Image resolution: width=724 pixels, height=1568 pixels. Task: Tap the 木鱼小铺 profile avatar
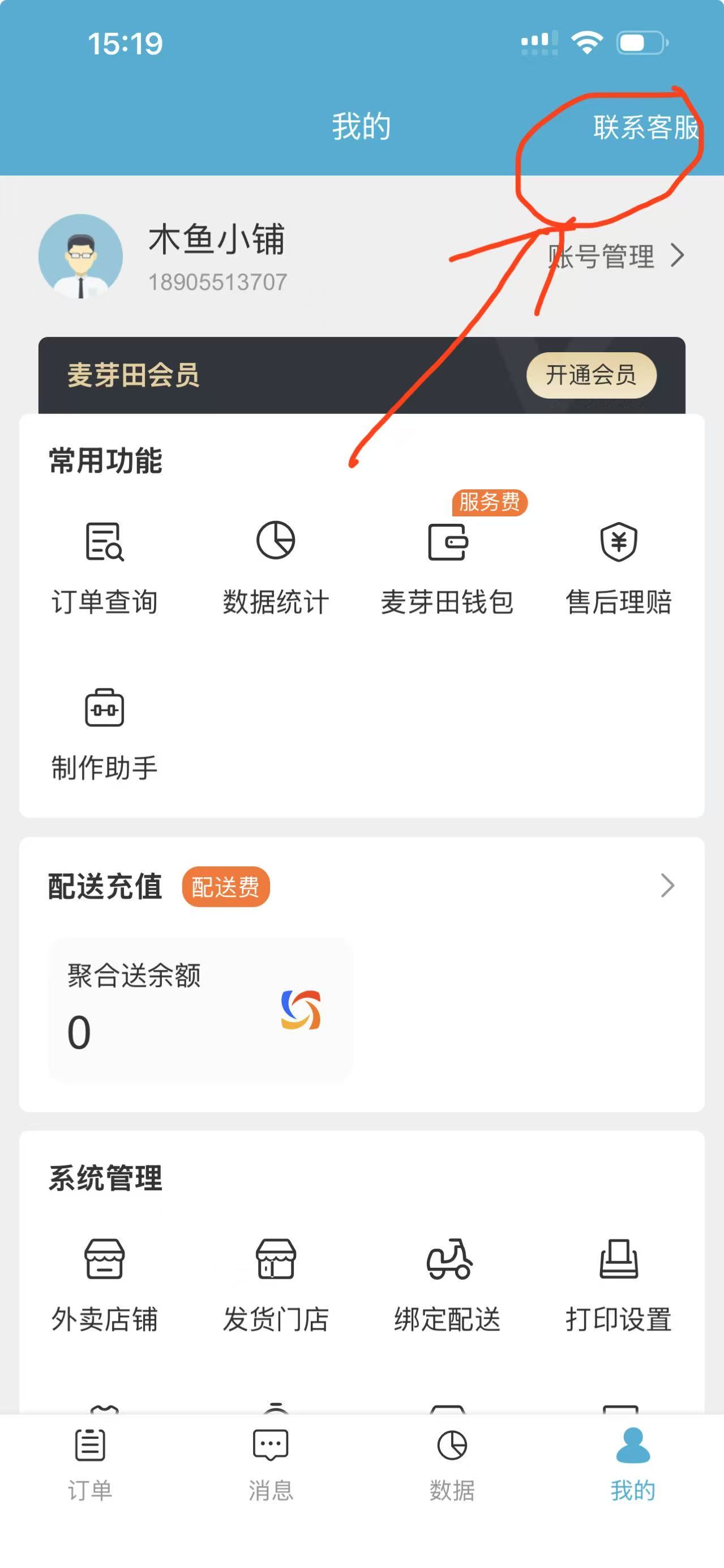pyautogui.click(x=80, y=257)
